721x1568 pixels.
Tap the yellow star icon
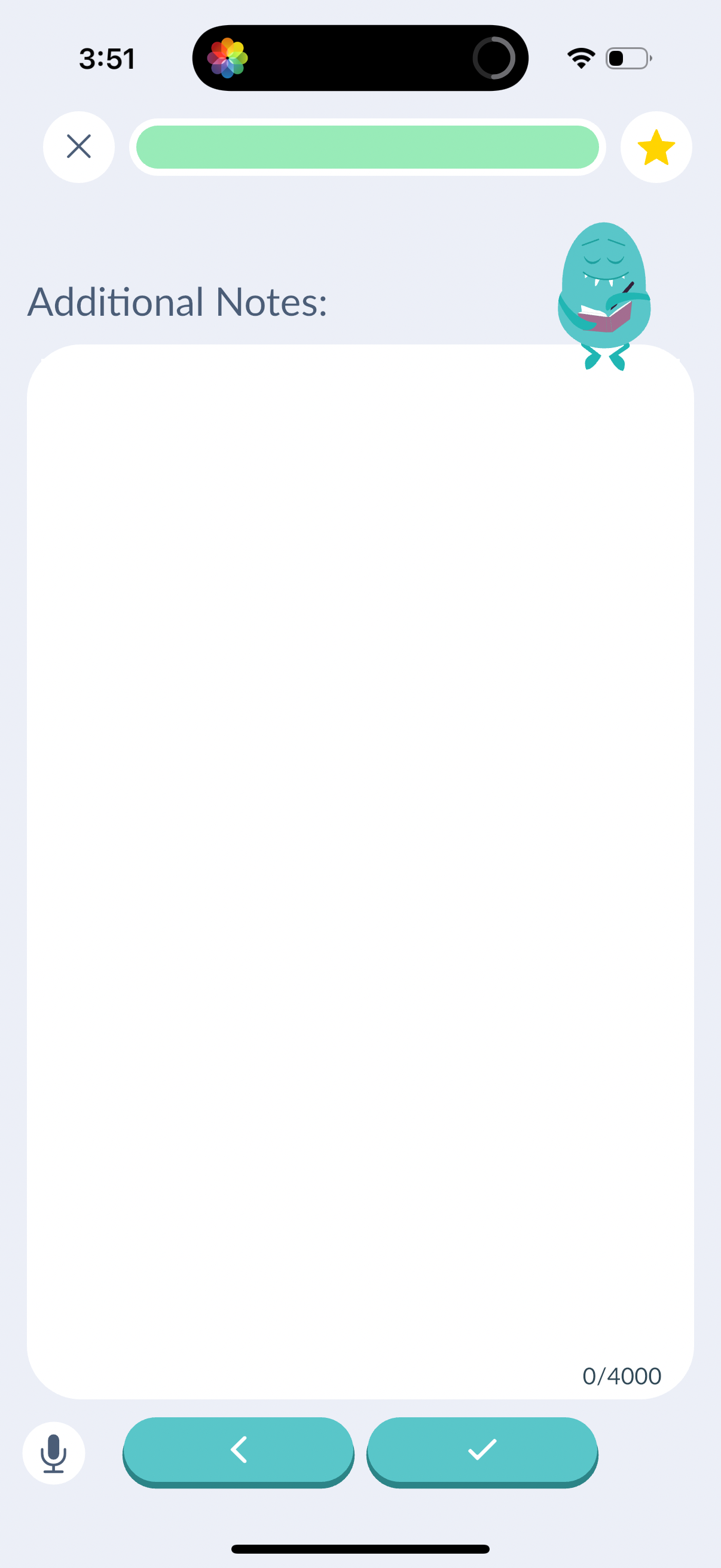655,147
